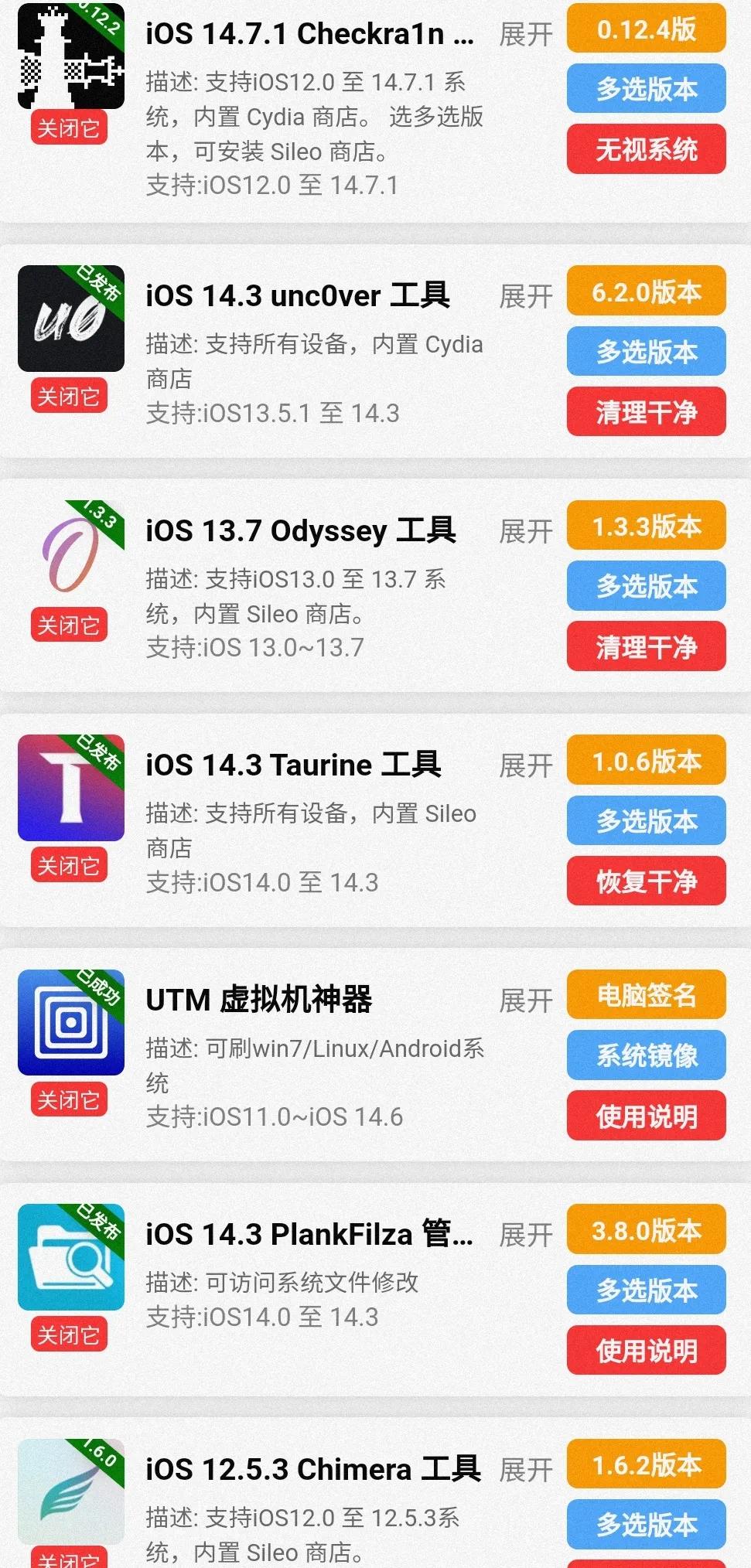Select the PlankFilza folder icon
Image resolution: width=751 pixels, height=1568 pixels.
[x=70, y=1256]
